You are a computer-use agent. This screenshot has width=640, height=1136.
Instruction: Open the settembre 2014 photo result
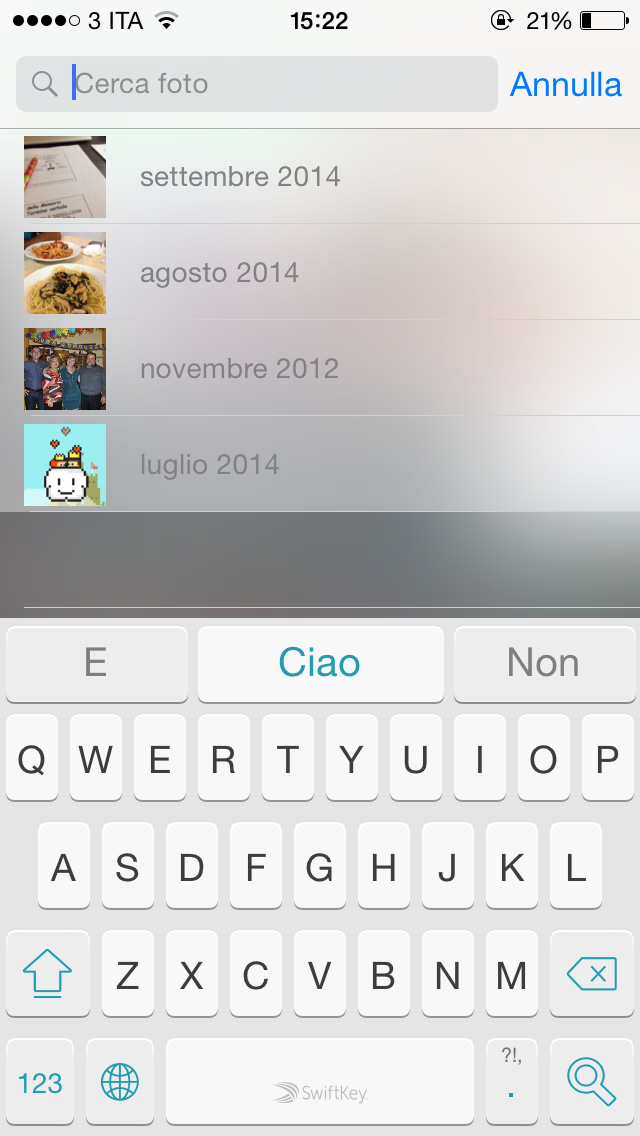(x=240, y=177)
